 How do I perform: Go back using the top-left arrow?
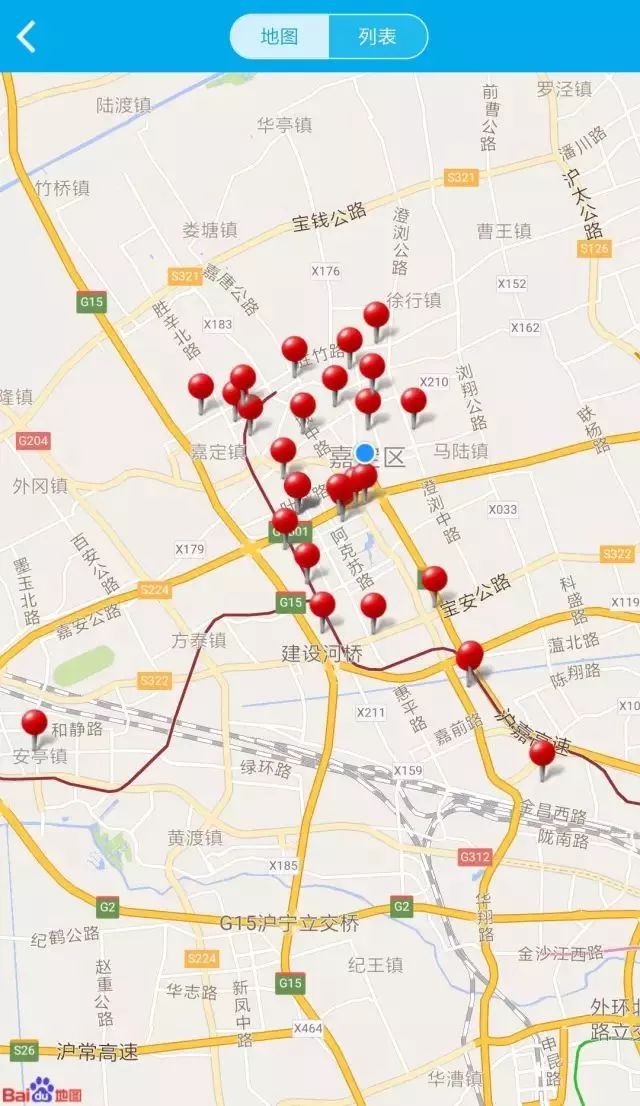(x=27, y=37)
